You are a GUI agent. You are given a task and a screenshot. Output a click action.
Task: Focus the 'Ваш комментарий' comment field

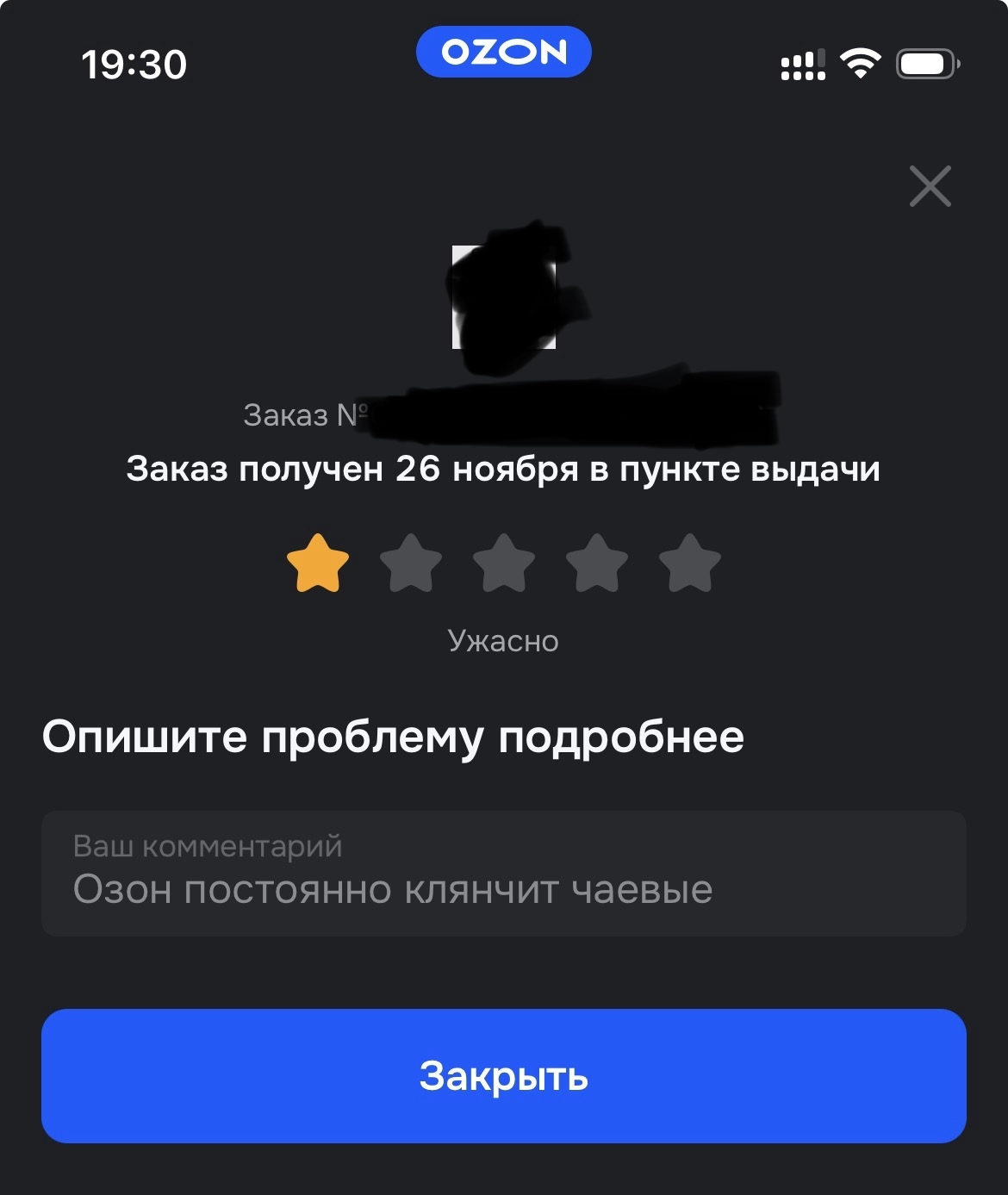pos(503,873)
